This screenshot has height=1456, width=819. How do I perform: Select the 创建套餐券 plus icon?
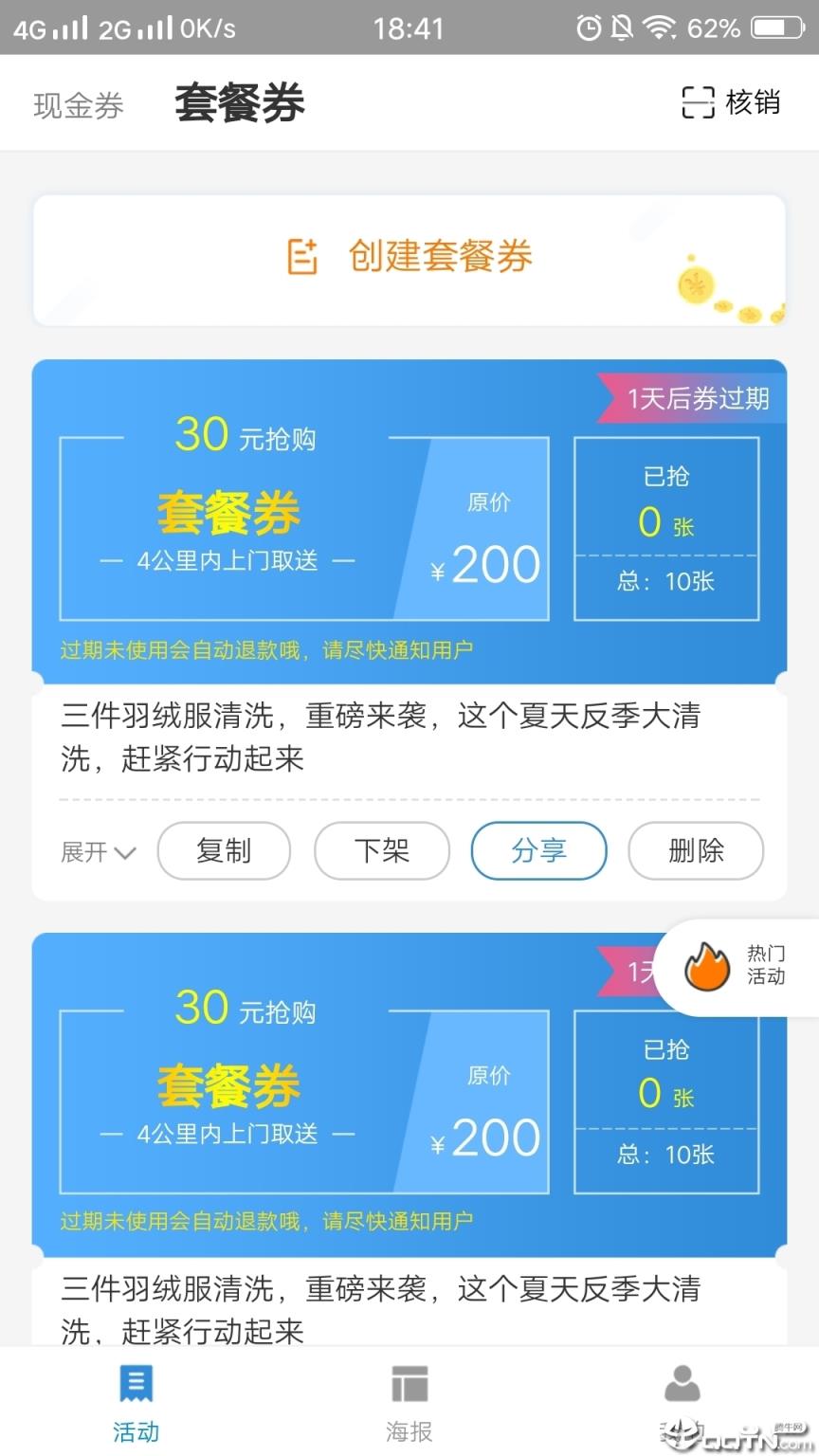pyautogui.click(x=304, y=255)
